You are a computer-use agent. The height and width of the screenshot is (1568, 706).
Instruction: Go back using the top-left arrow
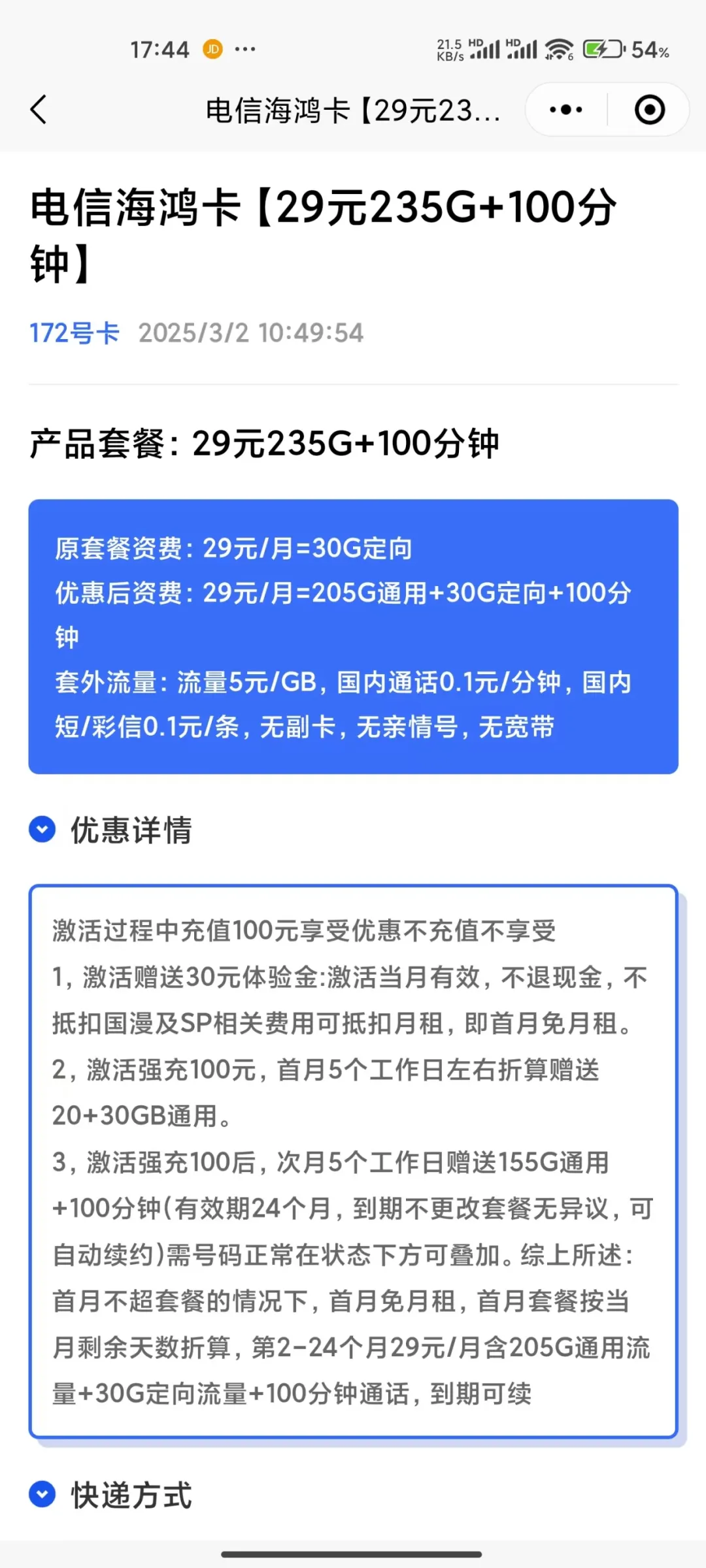(x=39, y=110)
